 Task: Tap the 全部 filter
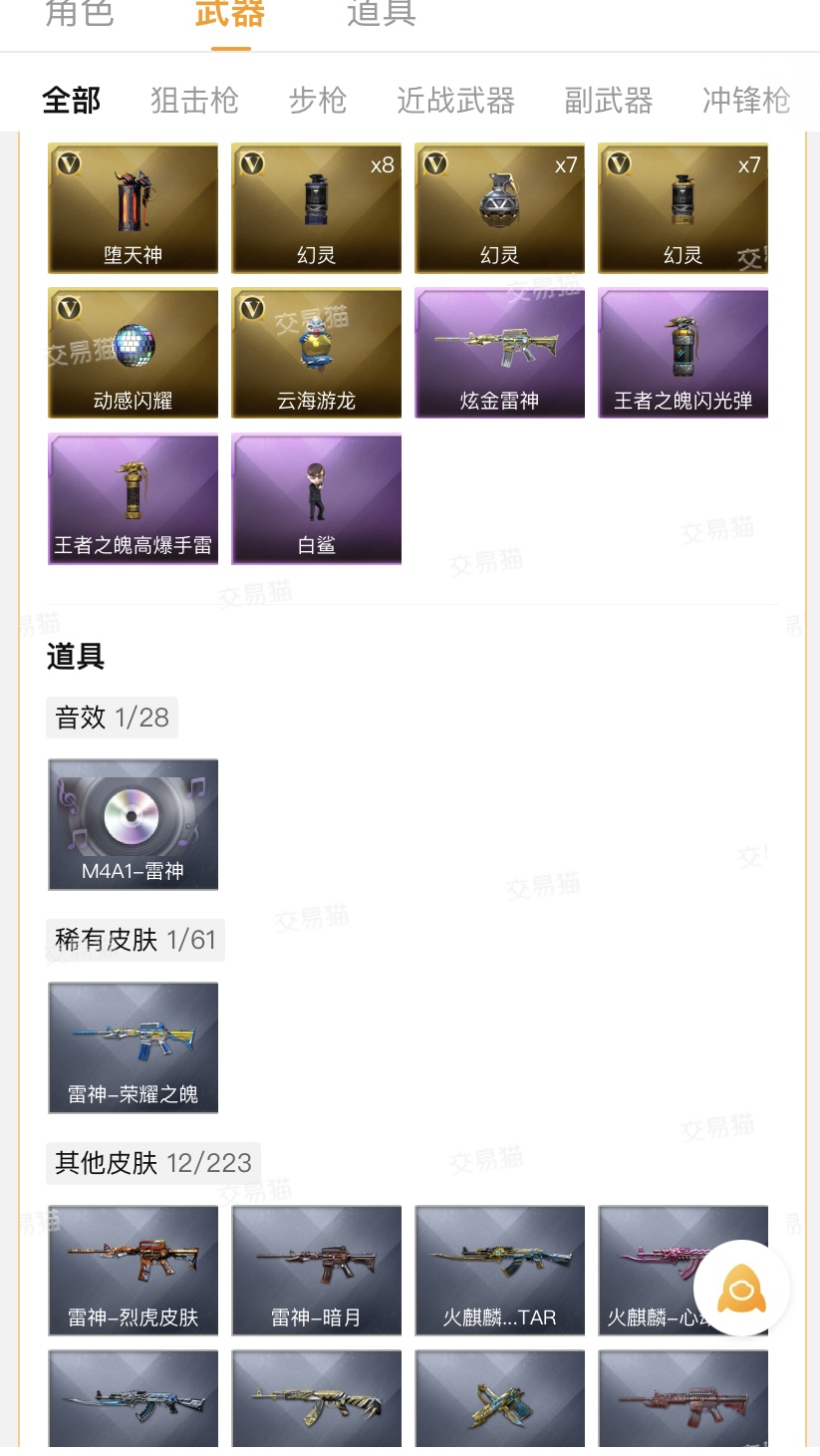(x=72, y=101)
